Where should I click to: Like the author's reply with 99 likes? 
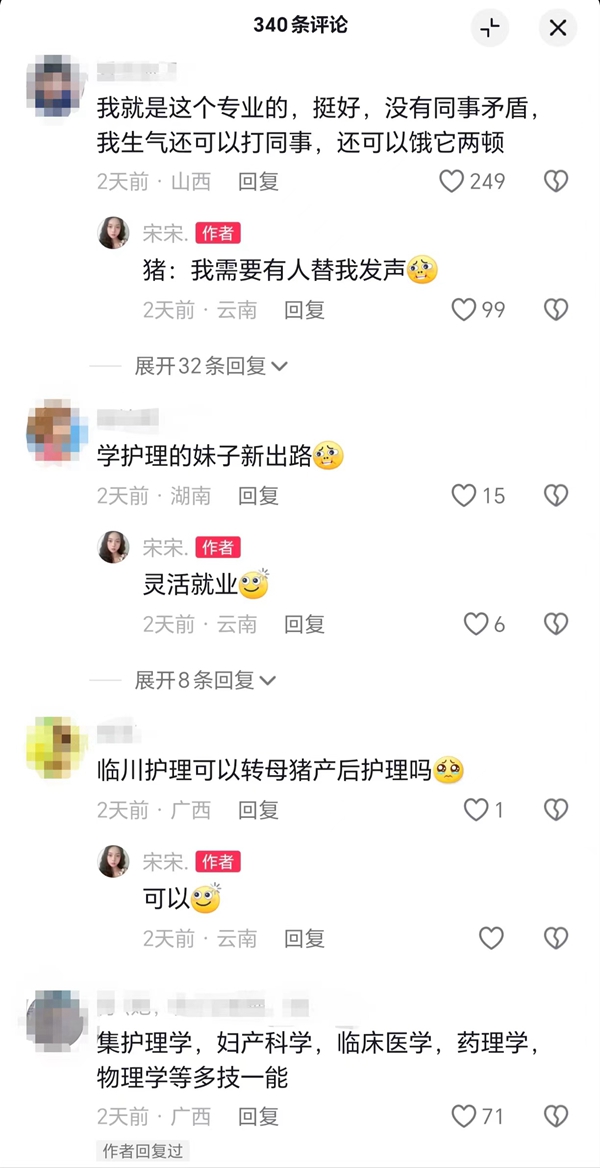coord(464,310)
